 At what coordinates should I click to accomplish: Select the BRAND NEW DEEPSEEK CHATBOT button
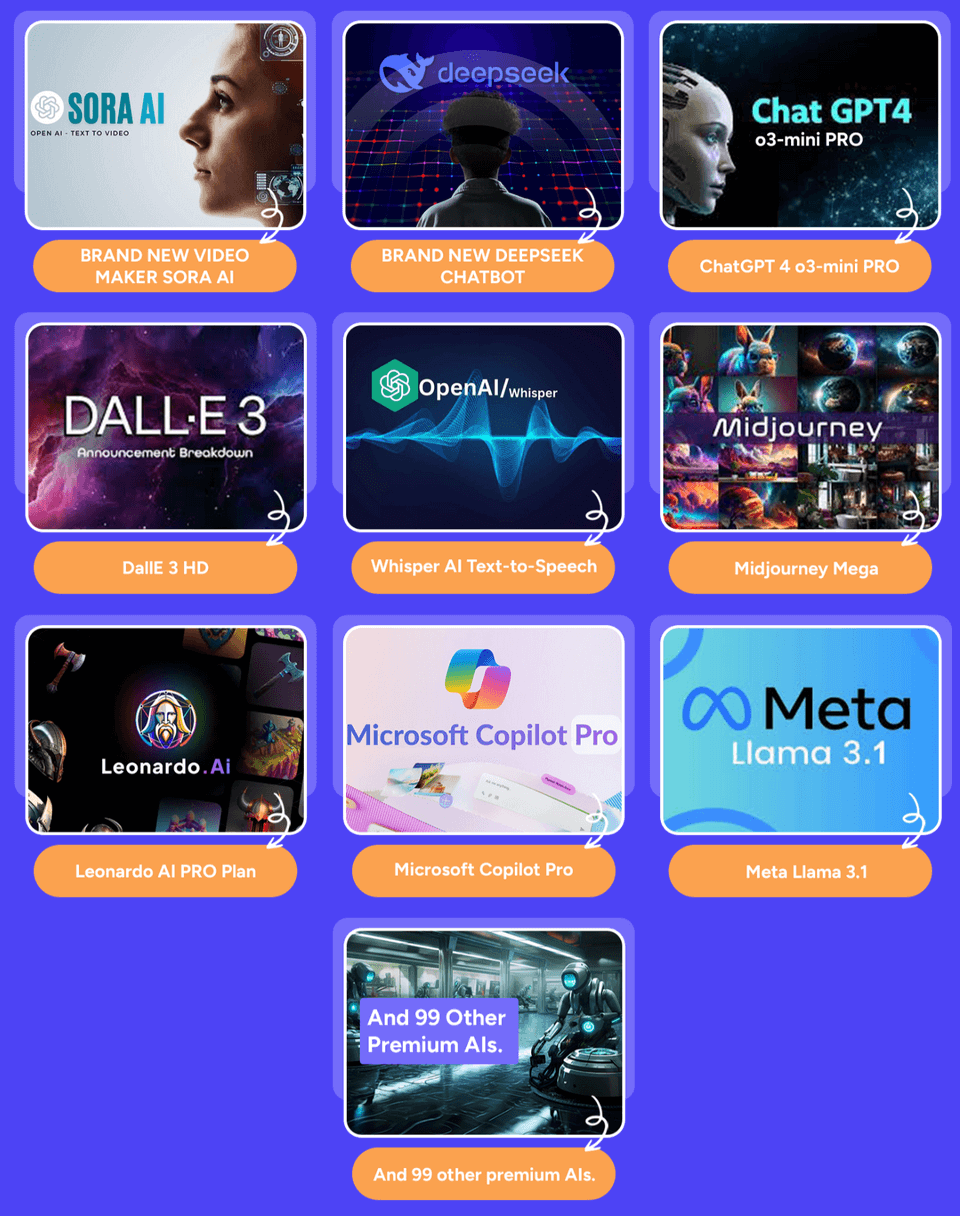point(483,267)
